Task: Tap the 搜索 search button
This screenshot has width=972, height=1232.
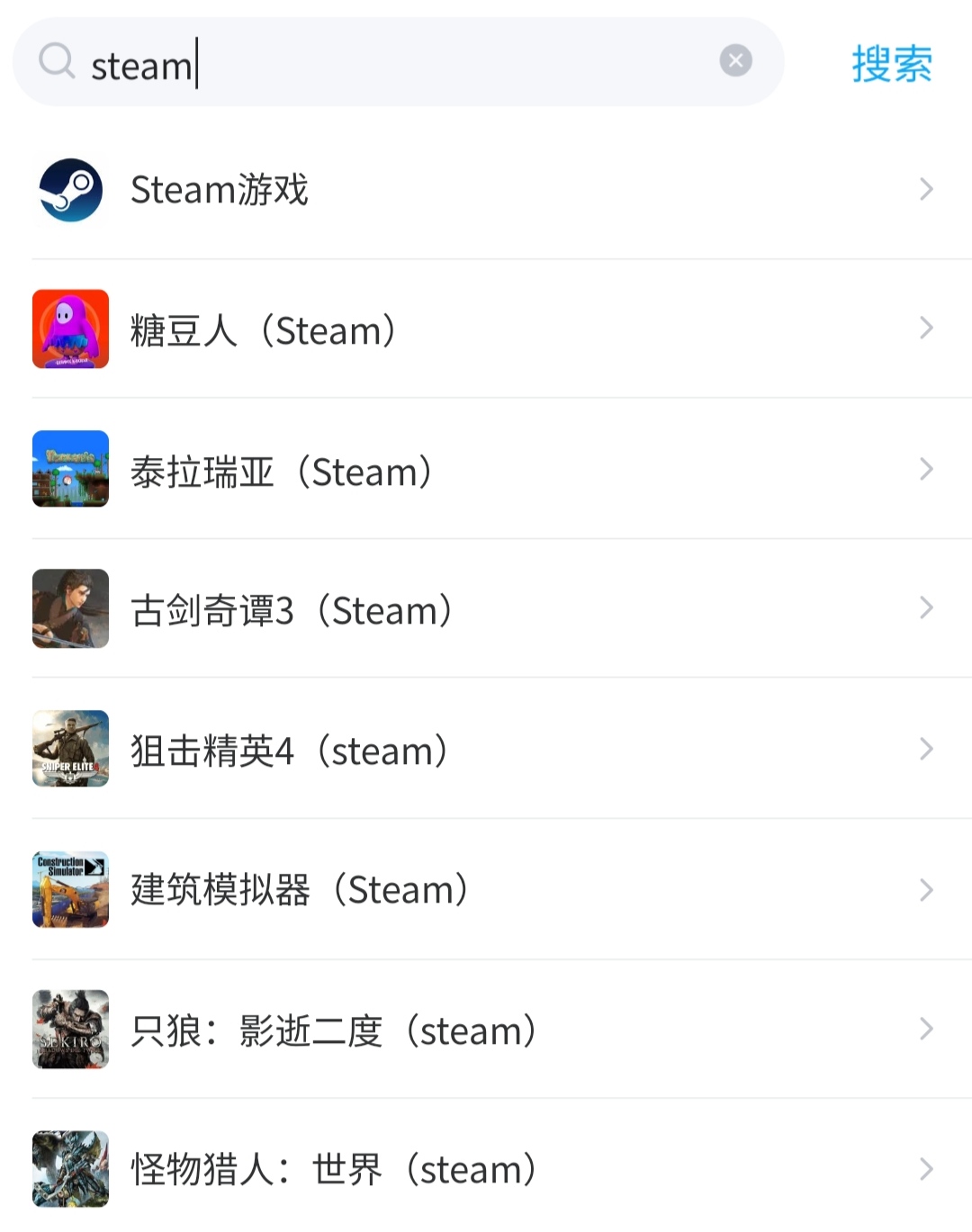Action: 891,64
